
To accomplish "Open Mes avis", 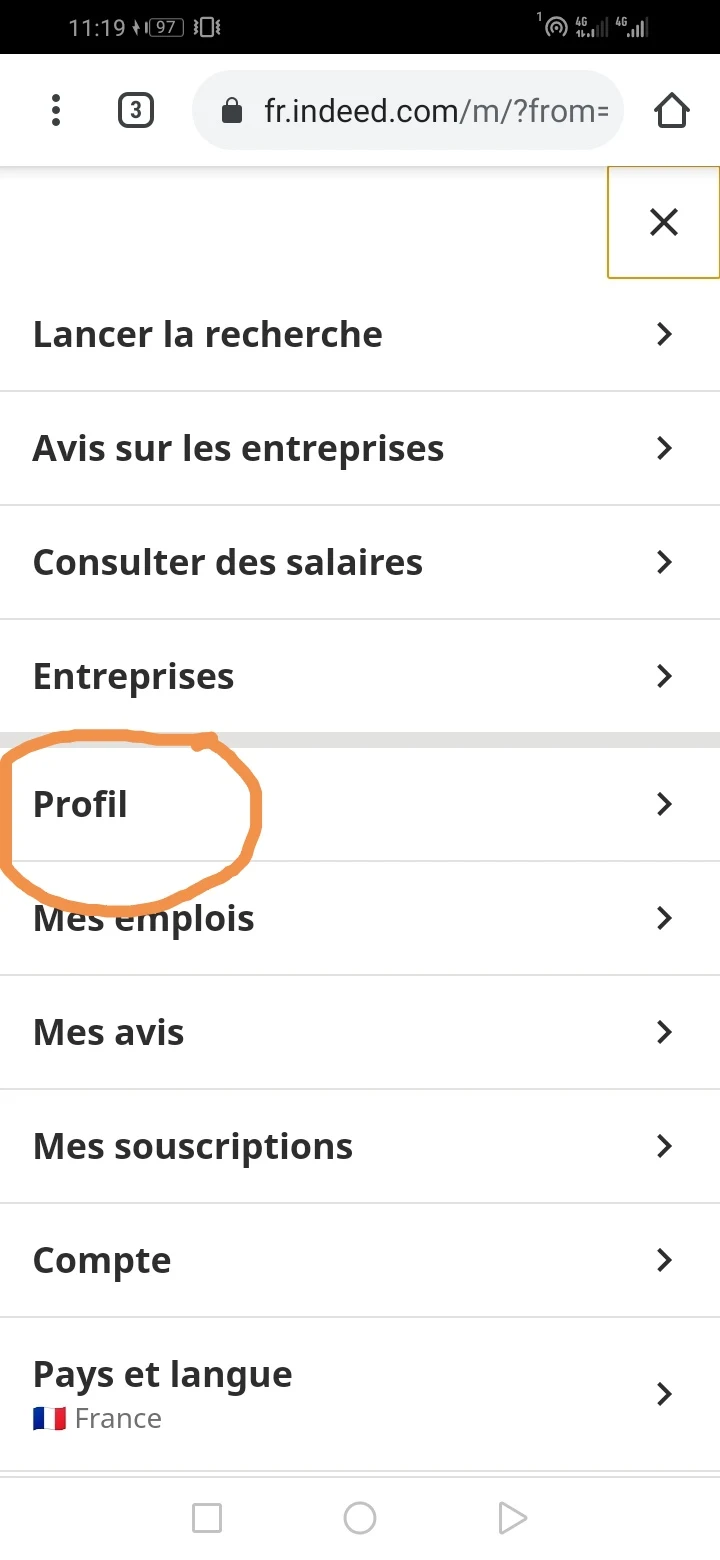I will (360, 1032).
